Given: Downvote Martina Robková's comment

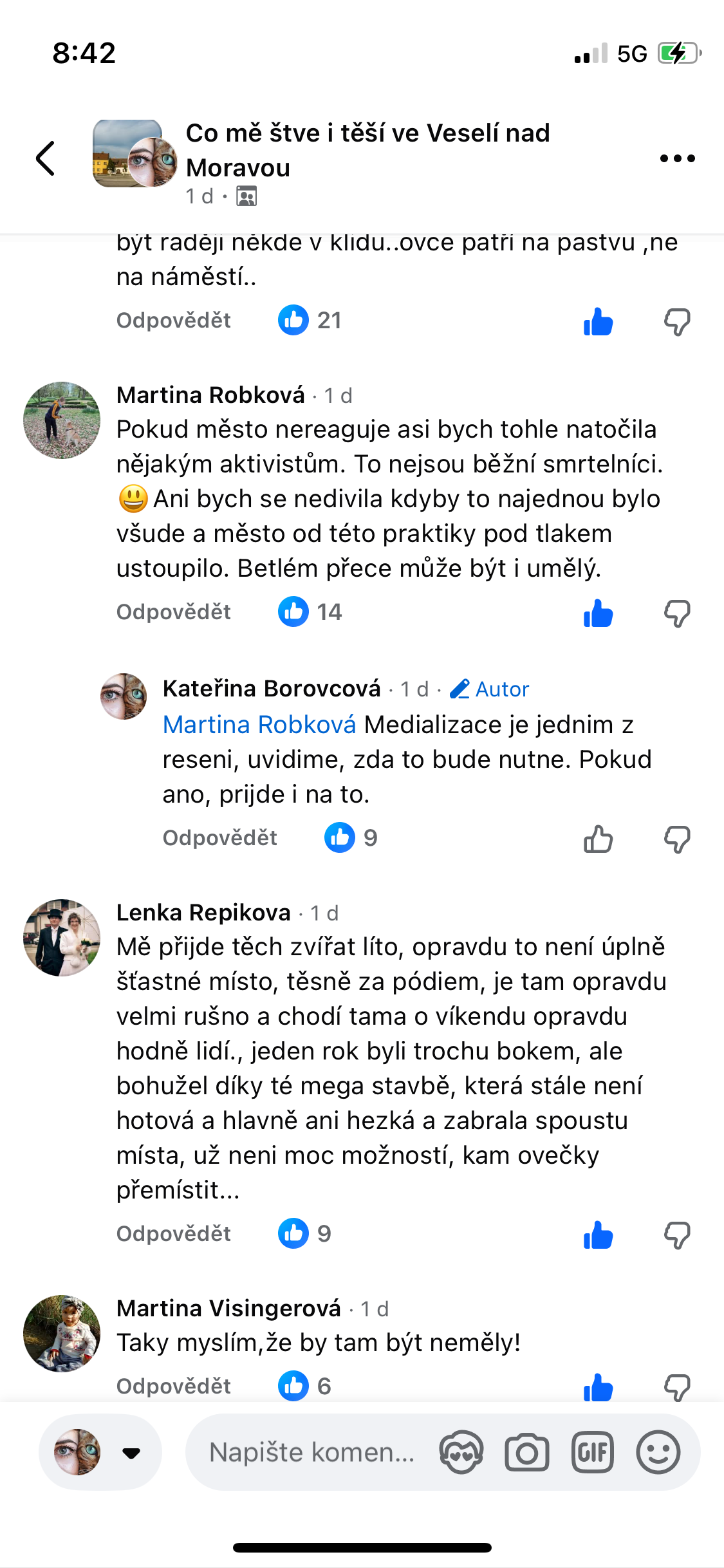Looking at the screenshot, I should pos(677,613).
